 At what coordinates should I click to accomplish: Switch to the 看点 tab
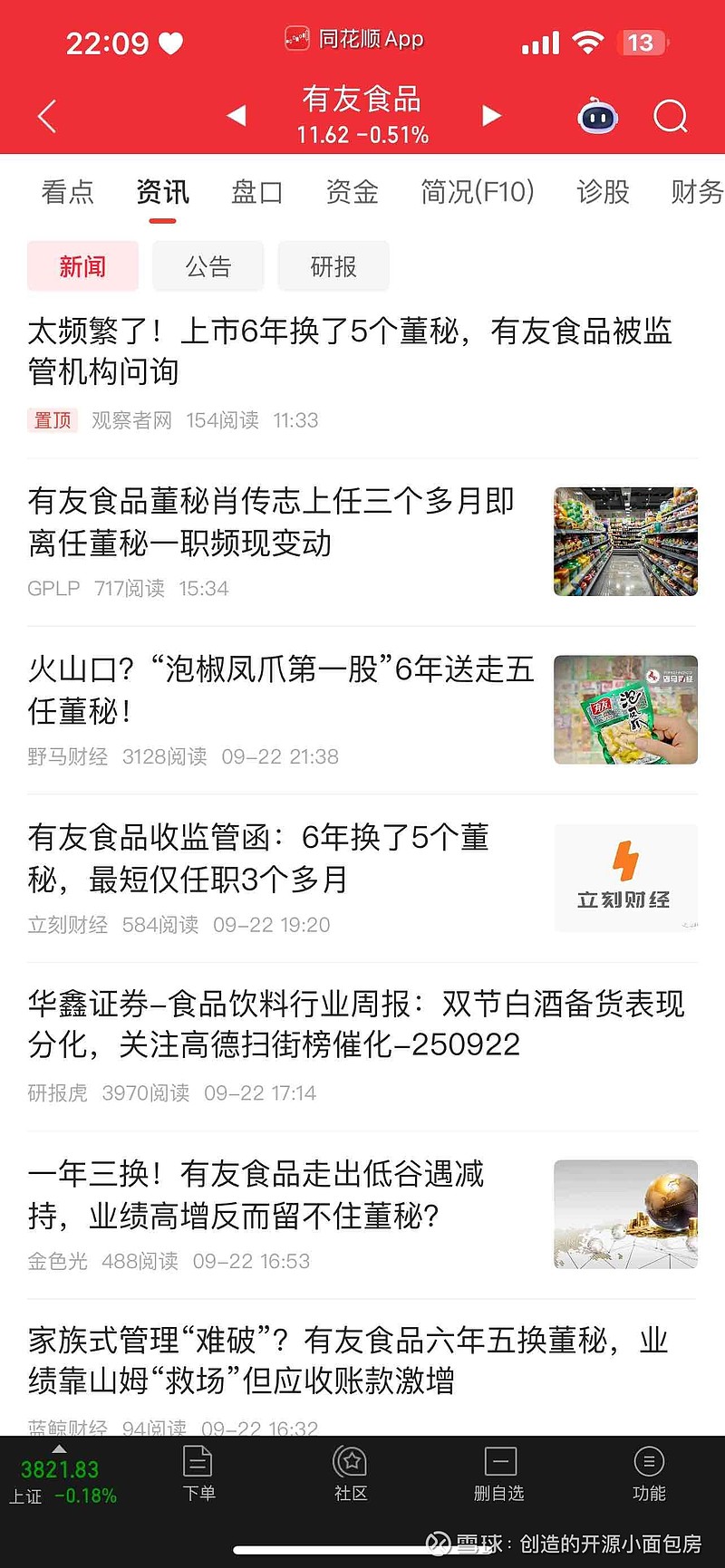68,192
